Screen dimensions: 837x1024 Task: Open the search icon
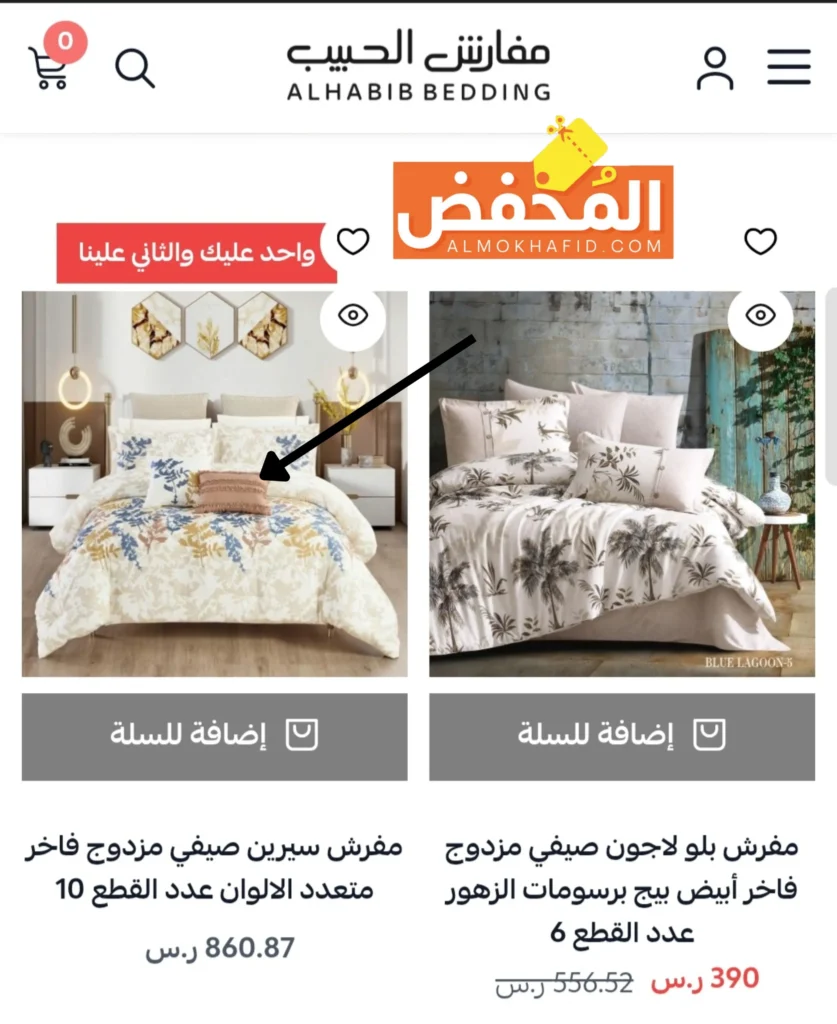pos(135,68)
